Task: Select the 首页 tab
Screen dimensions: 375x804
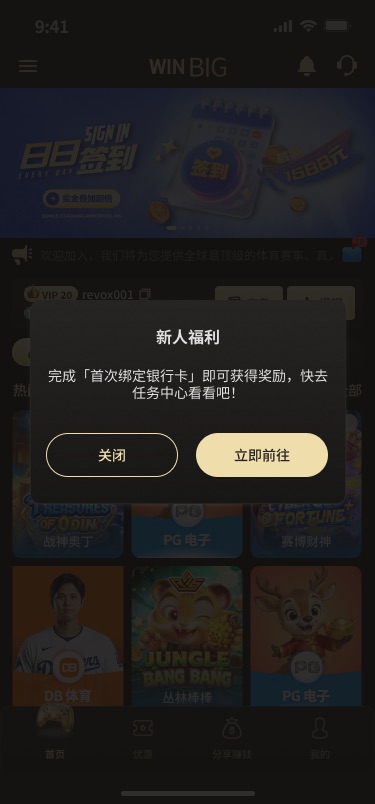Action: click(55, 736)
